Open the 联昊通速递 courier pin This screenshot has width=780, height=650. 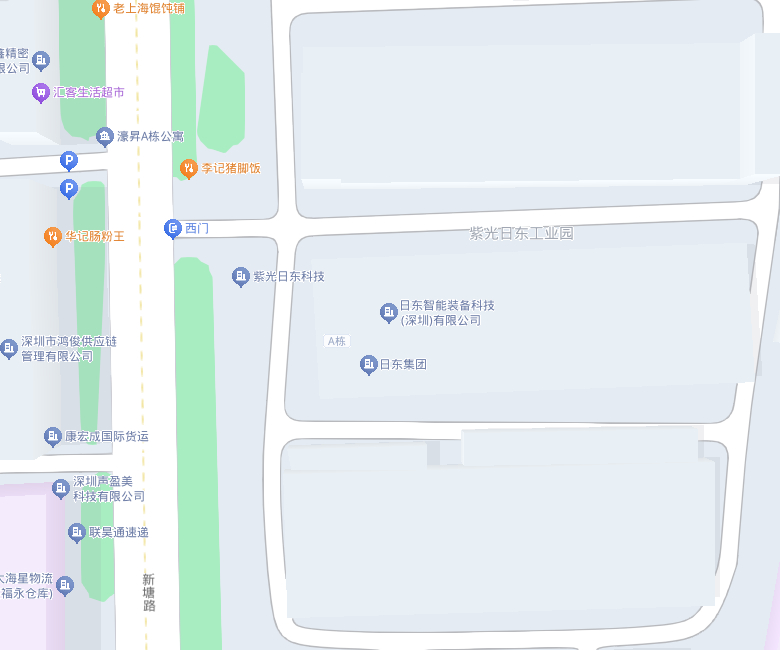pos(77,532)
